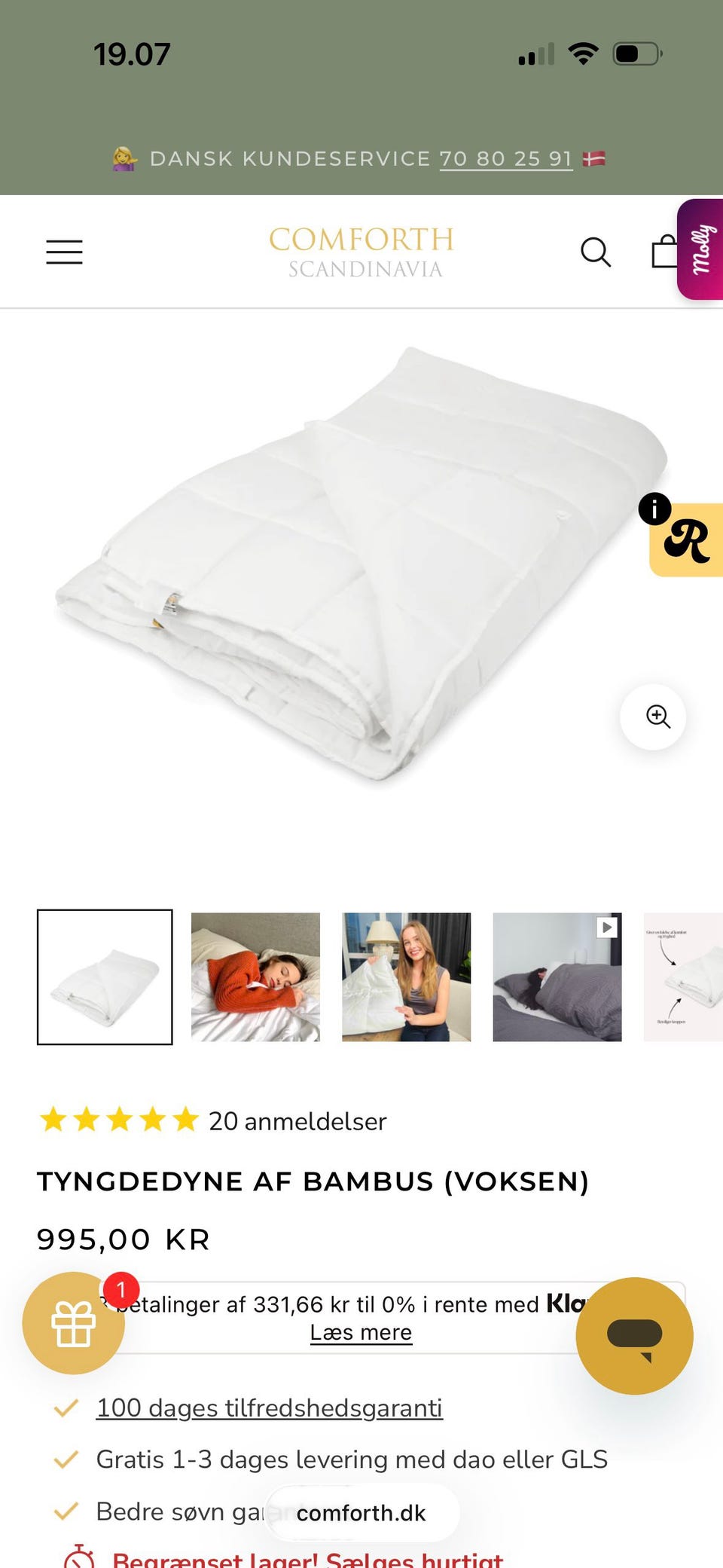Go to Comforth Scandinavia homepage via logo
723x1568 pixels.
pyautogui.click(x=361, y=251)
